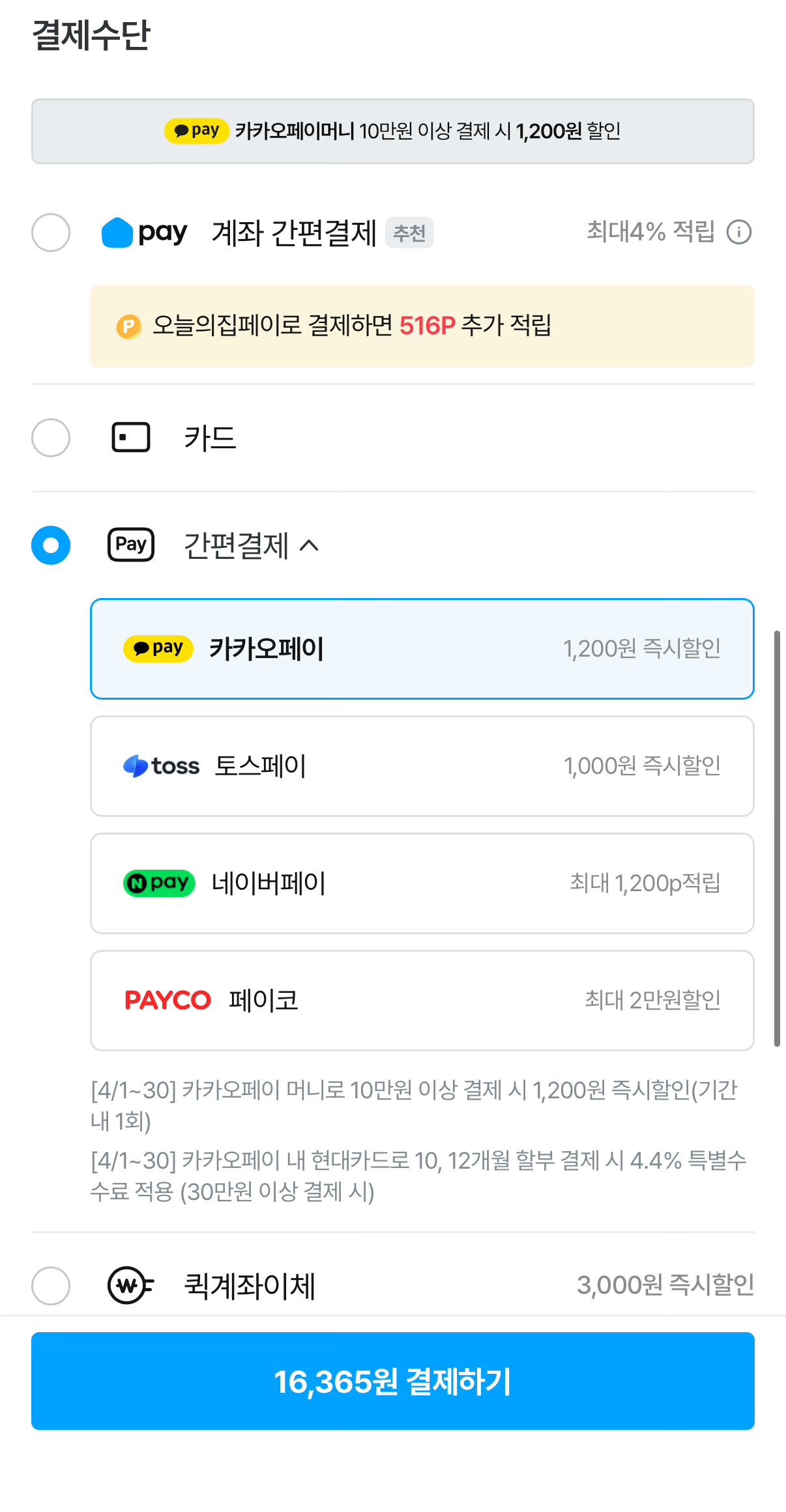Screen dimensions: 786x1512
Task: Open the info tooltip beside 최대4% 적립
Action: click(740, 232)
